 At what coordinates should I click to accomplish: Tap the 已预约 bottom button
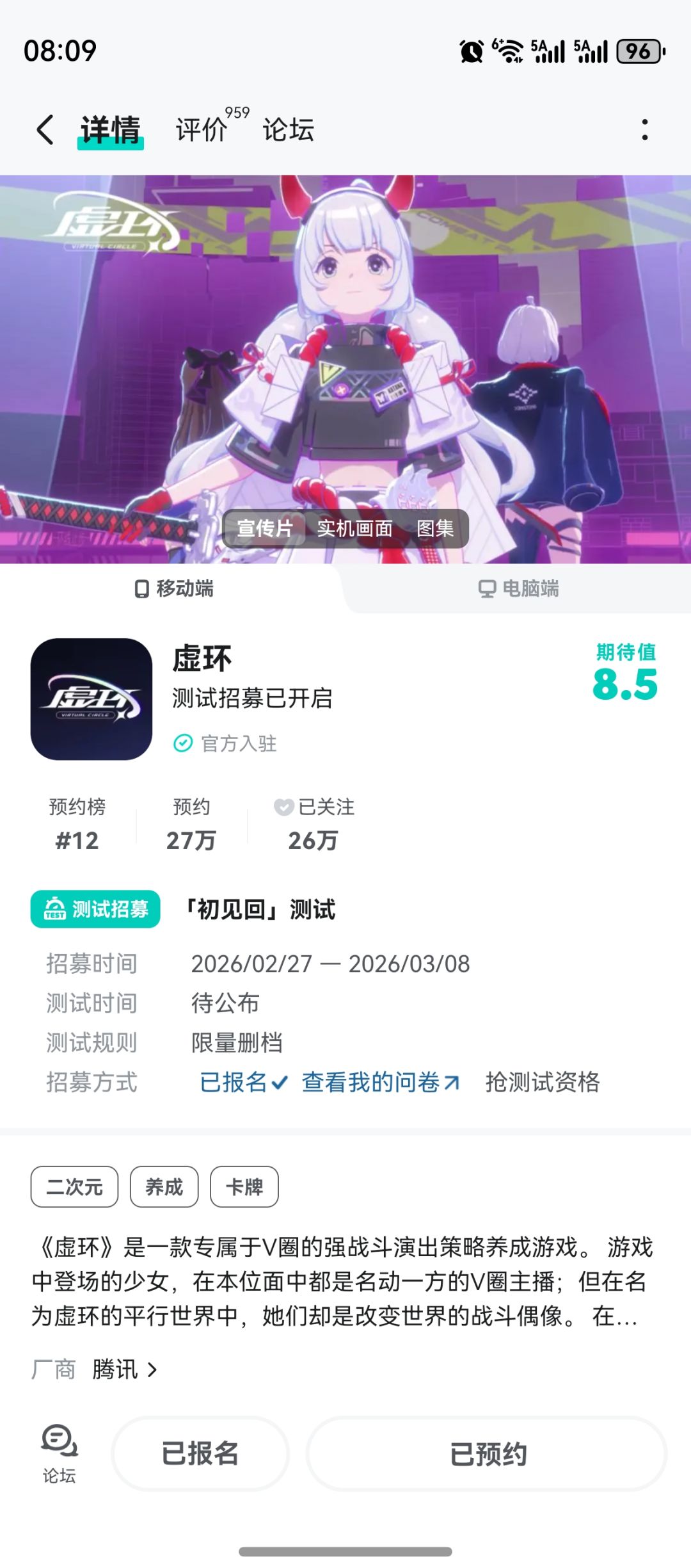point(488,1453)
